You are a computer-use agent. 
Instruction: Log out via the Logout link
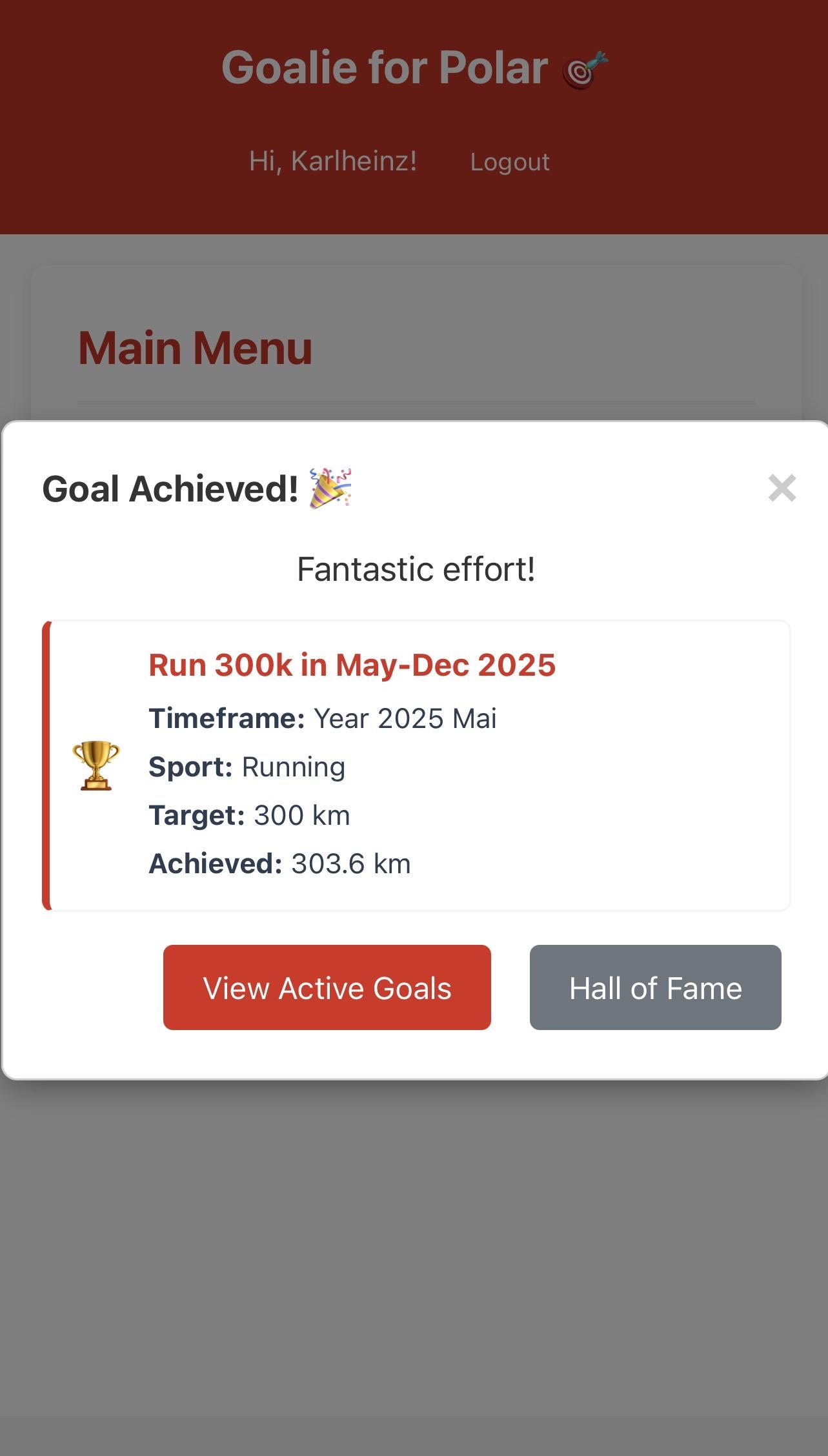(510, 161)
